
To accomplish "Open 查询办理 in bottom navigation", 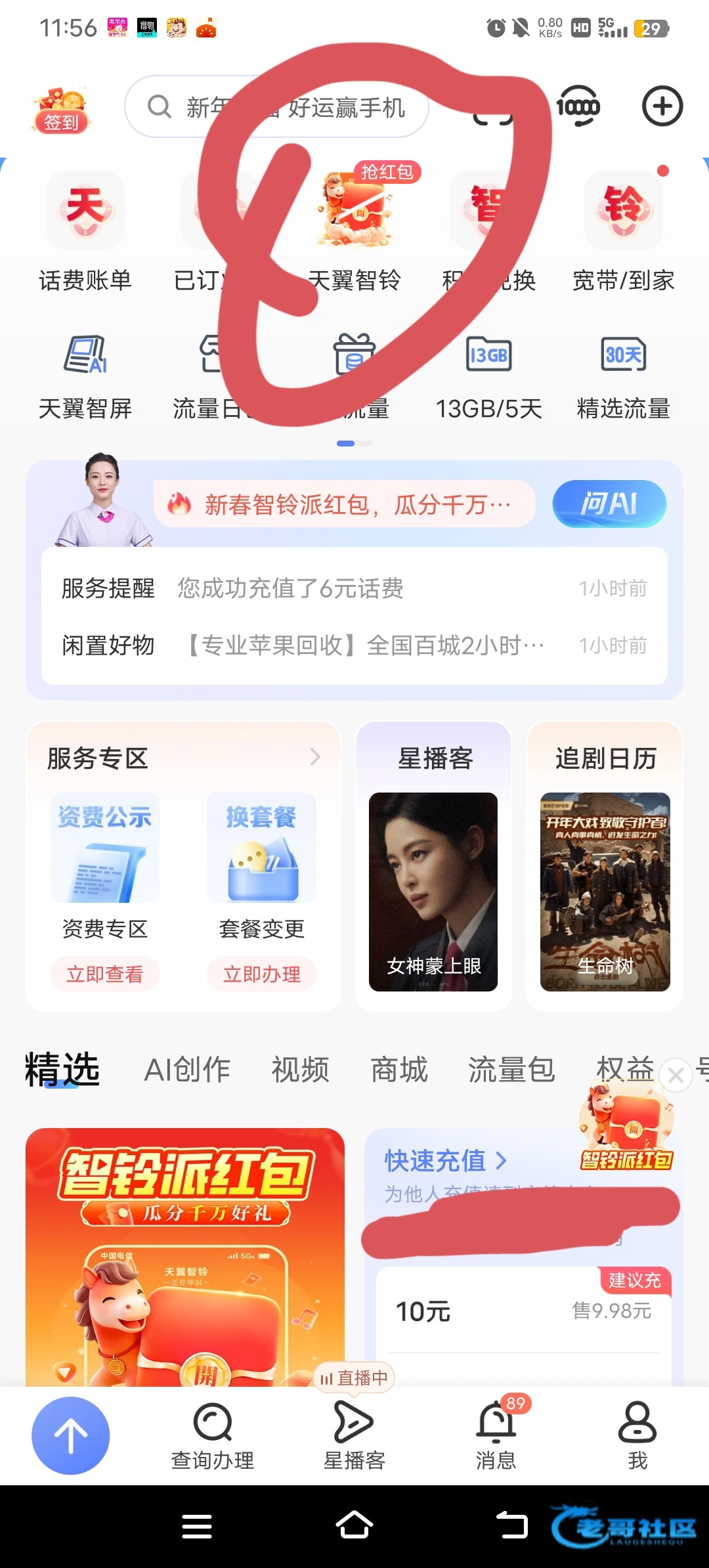I will click(213, 1435).
